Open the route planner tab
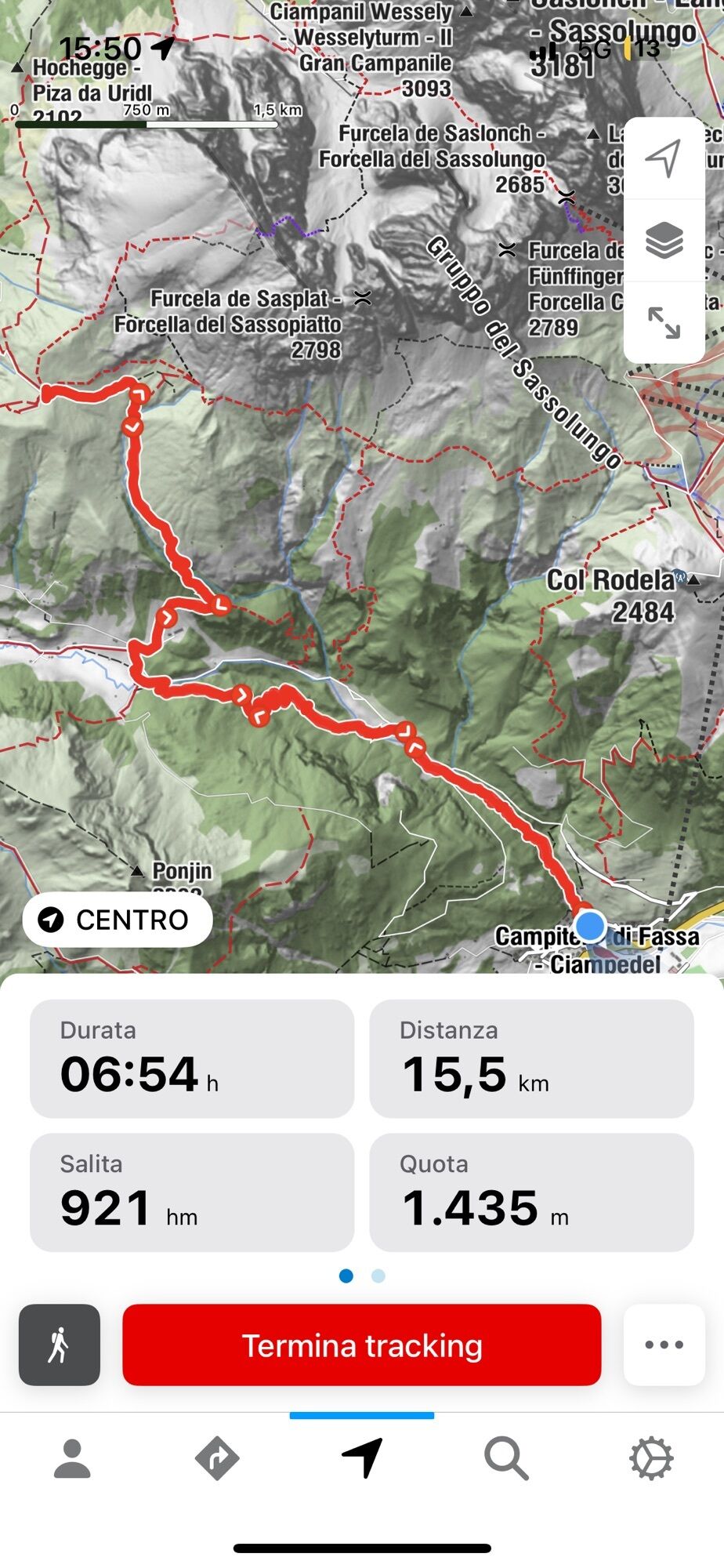Screen dimensions: 724x1568 (x=217, y=1458)
